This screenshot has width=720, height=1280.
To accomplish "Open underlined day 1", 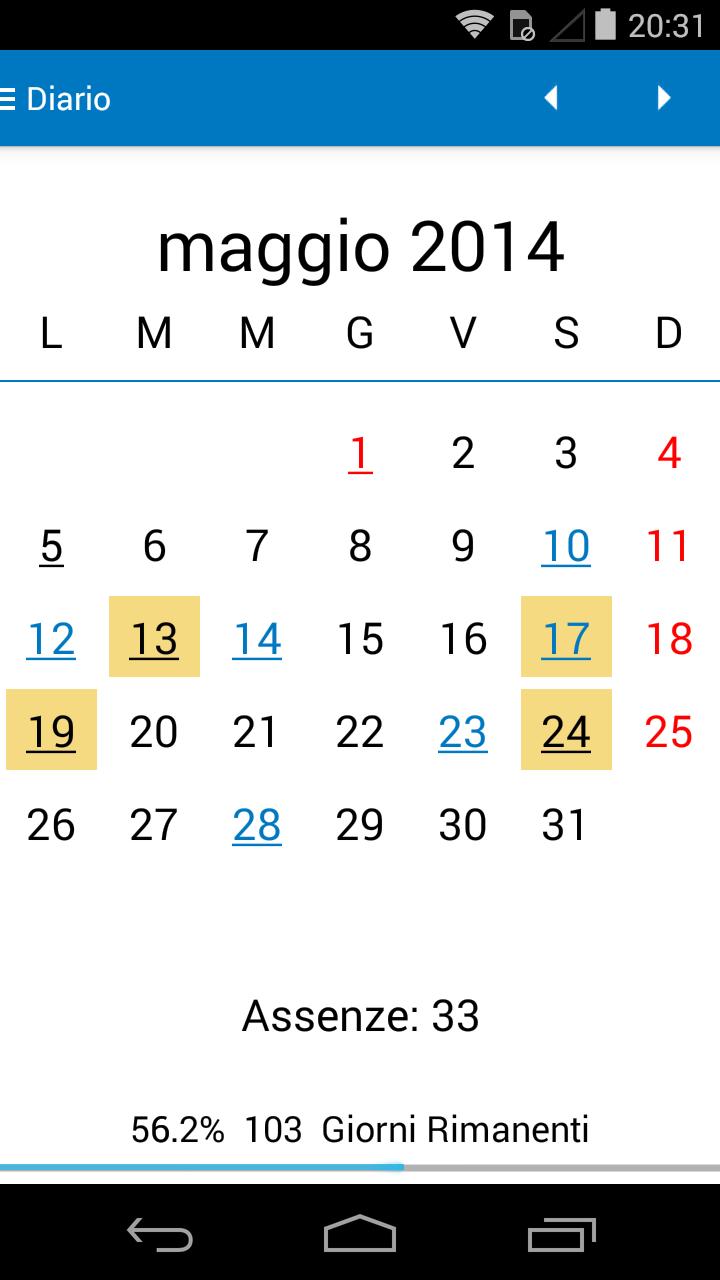I will [360, 453].
